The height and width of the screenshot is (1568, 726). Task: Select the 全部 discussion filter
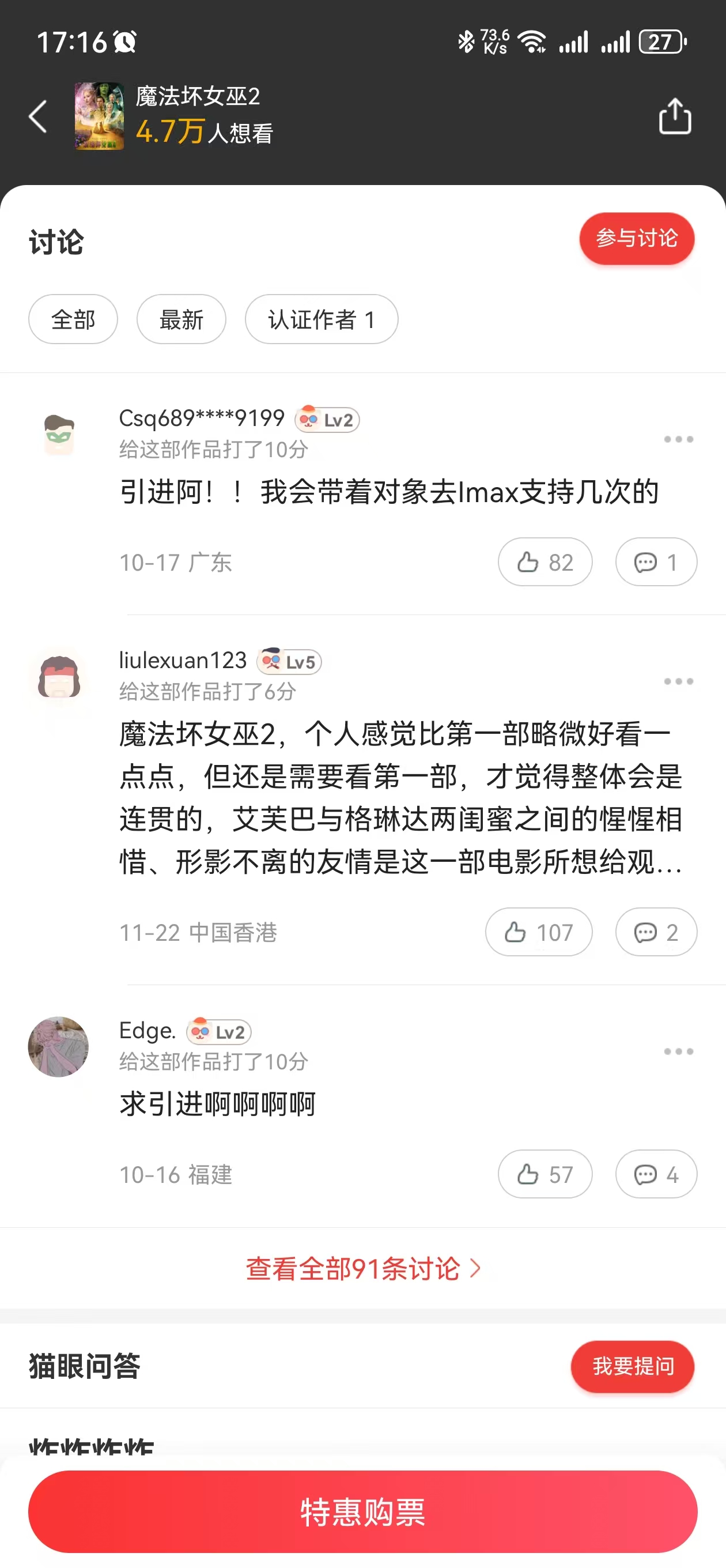73,319
